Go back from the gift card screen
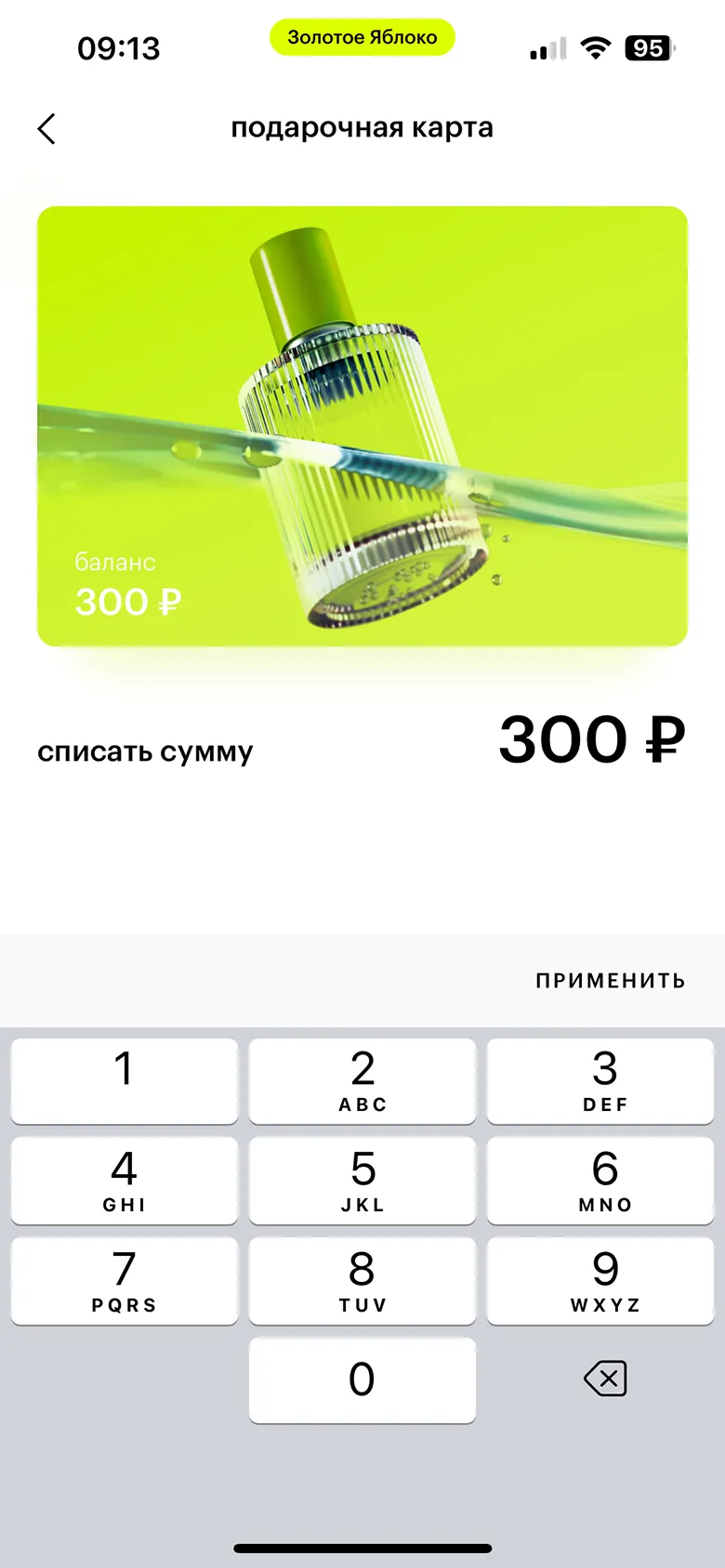The width and height of the screenshot is (725, 1568). coord(46,128)
